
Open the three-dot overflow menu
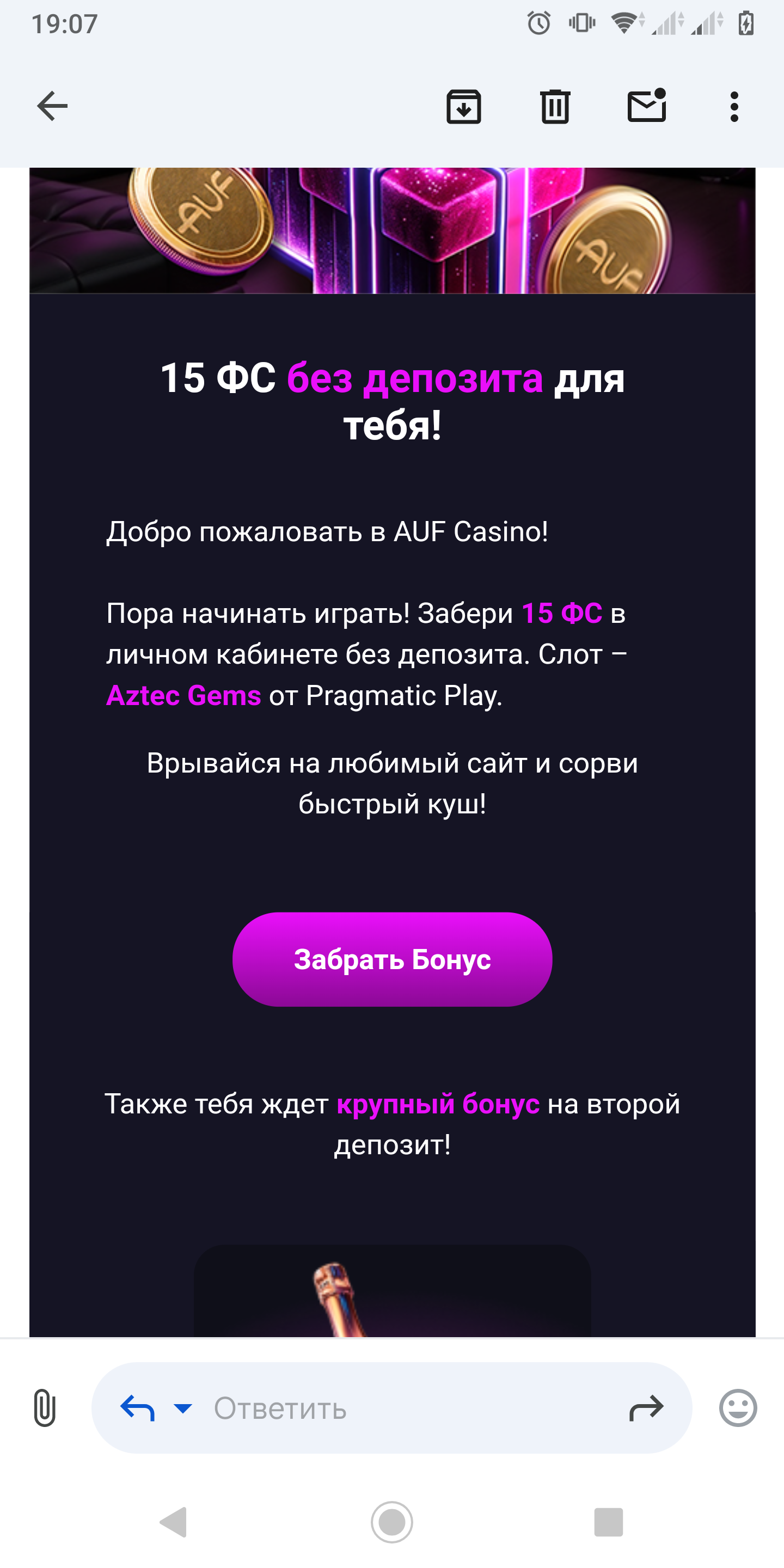pyautogui.click(x=734, y=107)
